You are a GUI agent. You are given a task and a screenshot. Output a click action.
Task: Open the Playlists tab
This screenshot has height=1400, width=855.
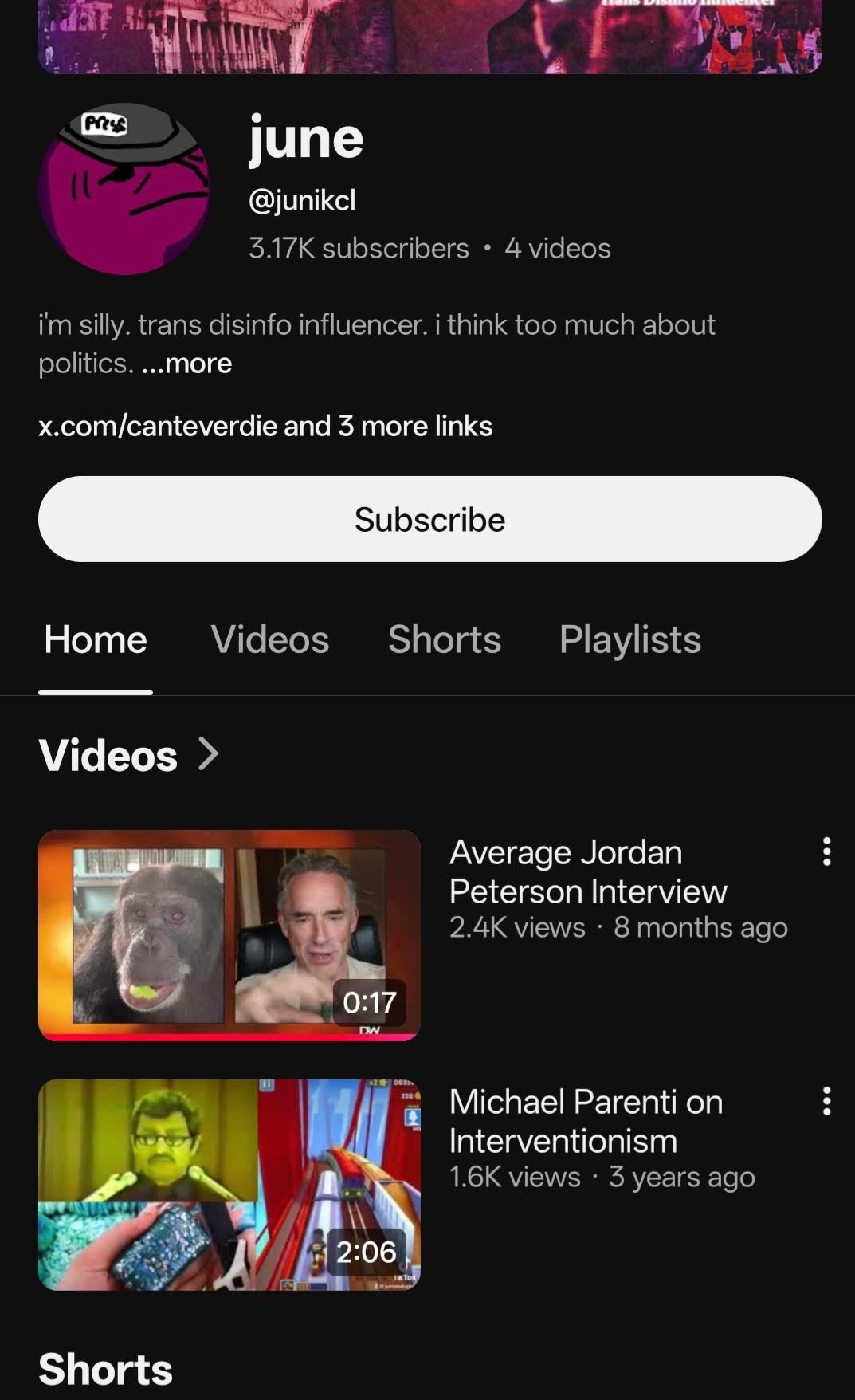pyautogui.click(x=630, y=639)
